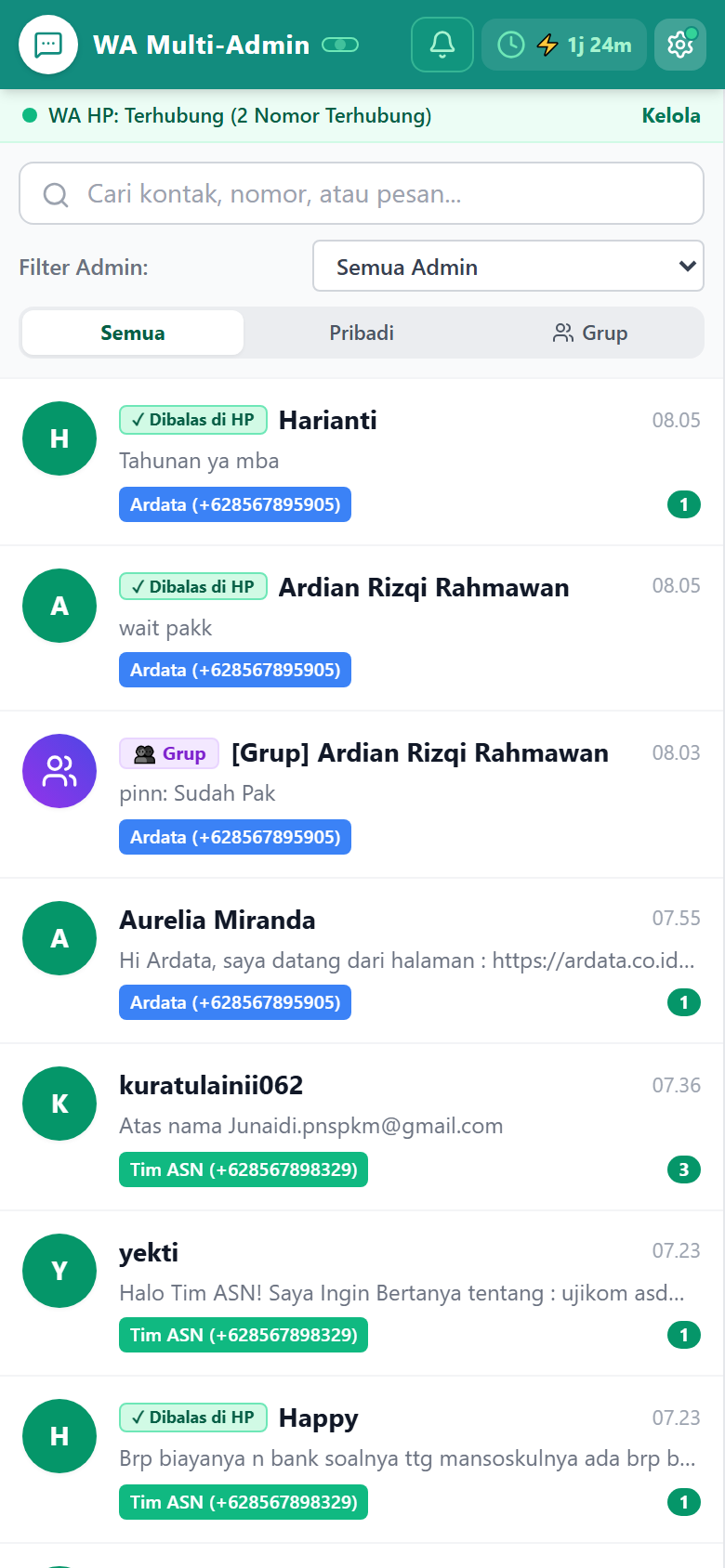Viewport: 725px width, 1568px height.
Task: Open the chat with Aurelia Miranda
Action: 362,960
